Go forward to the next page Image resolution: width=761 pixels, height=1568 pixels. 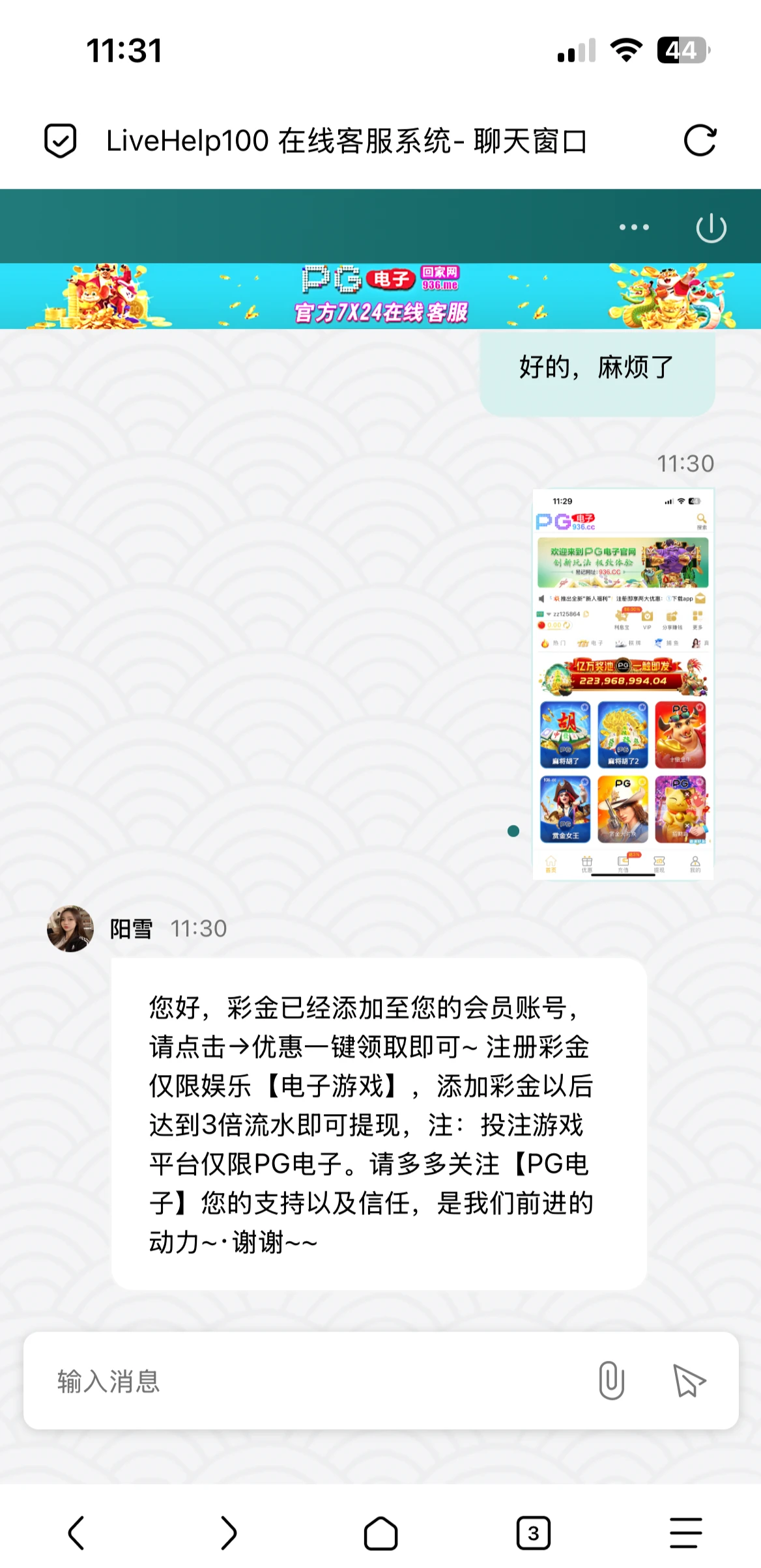pos(228,1532)
